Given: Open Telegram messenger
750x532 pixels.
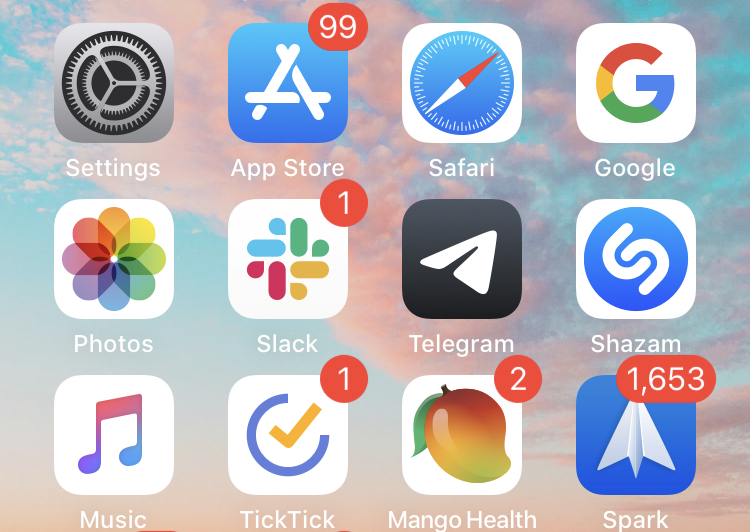Looking at the screenshot, I should click(461, 258).
